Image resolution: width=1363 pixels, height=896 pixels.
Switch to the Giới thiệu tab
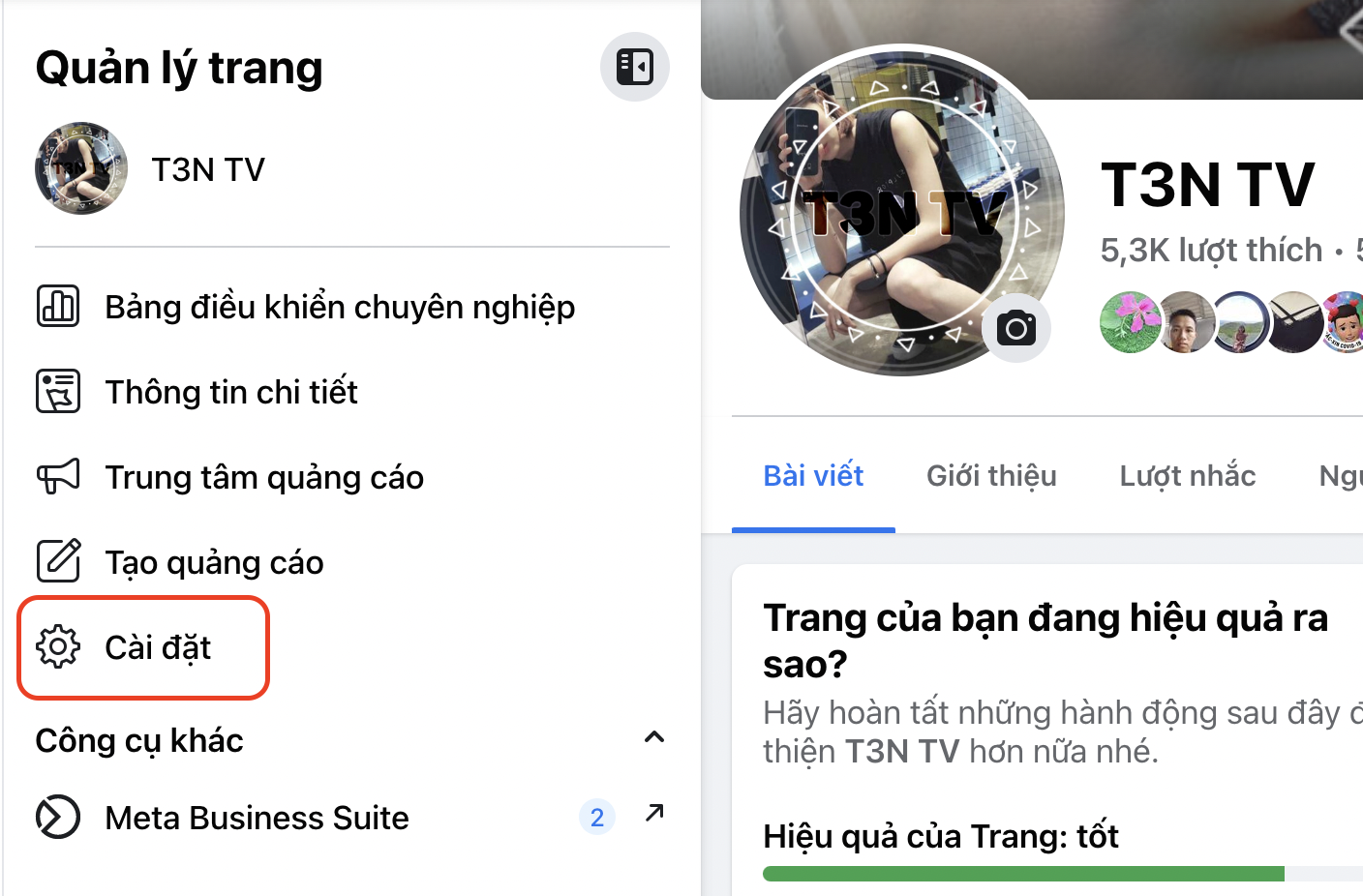pyautogui.click(x=991, y=476)
